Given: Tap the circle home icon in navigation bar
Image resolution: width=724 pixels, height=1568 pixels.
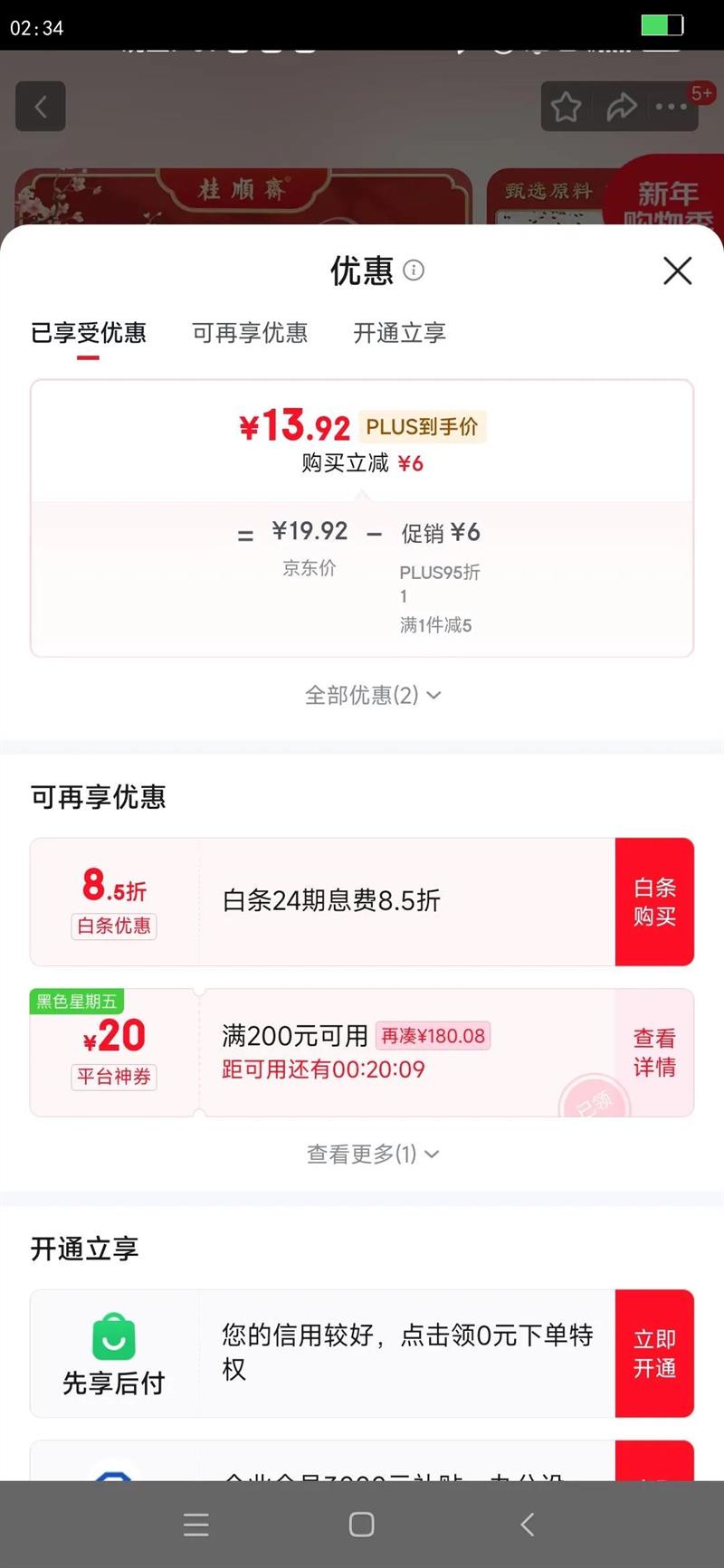Looking at the screenshot, I should [x=360, y=1524].
